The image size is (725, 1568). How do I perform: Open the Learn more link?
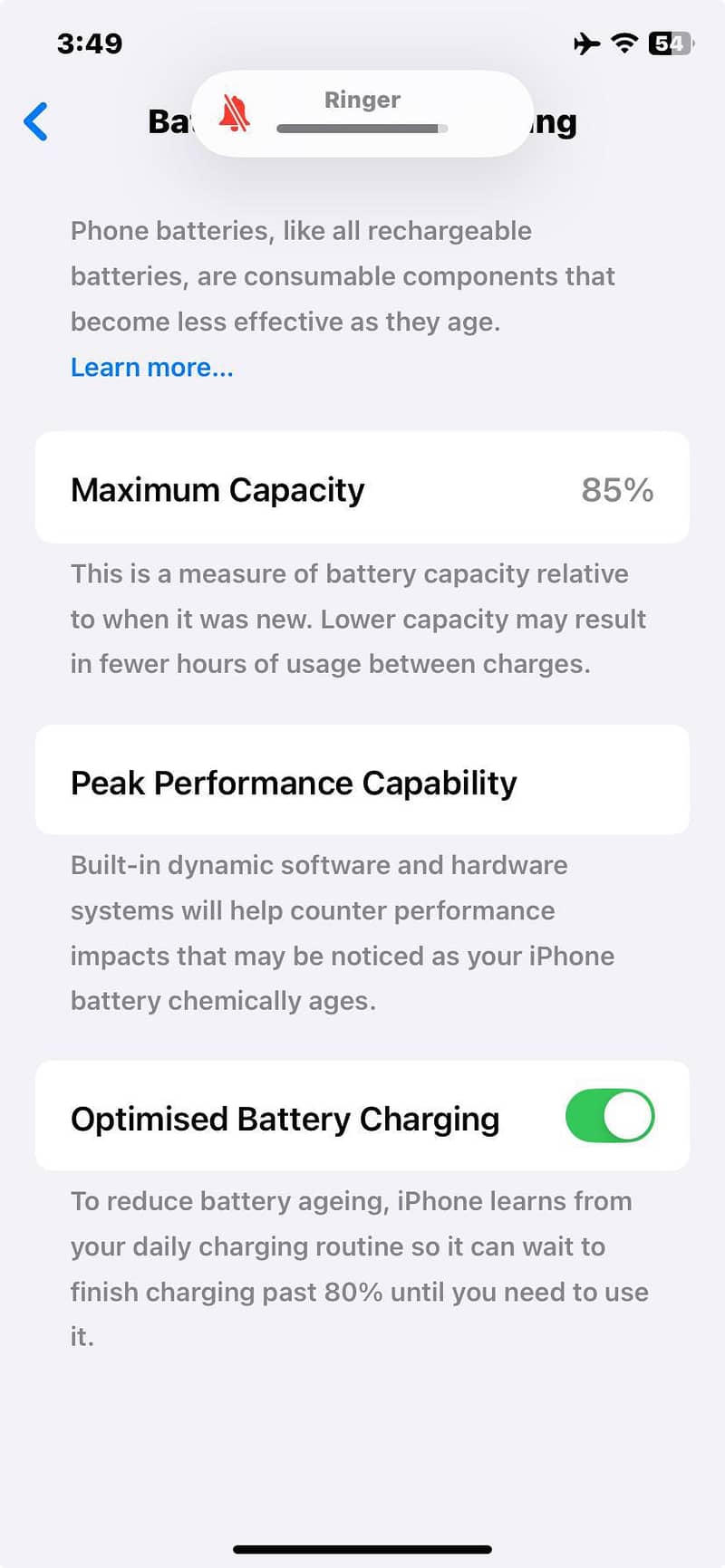point(152,367)
